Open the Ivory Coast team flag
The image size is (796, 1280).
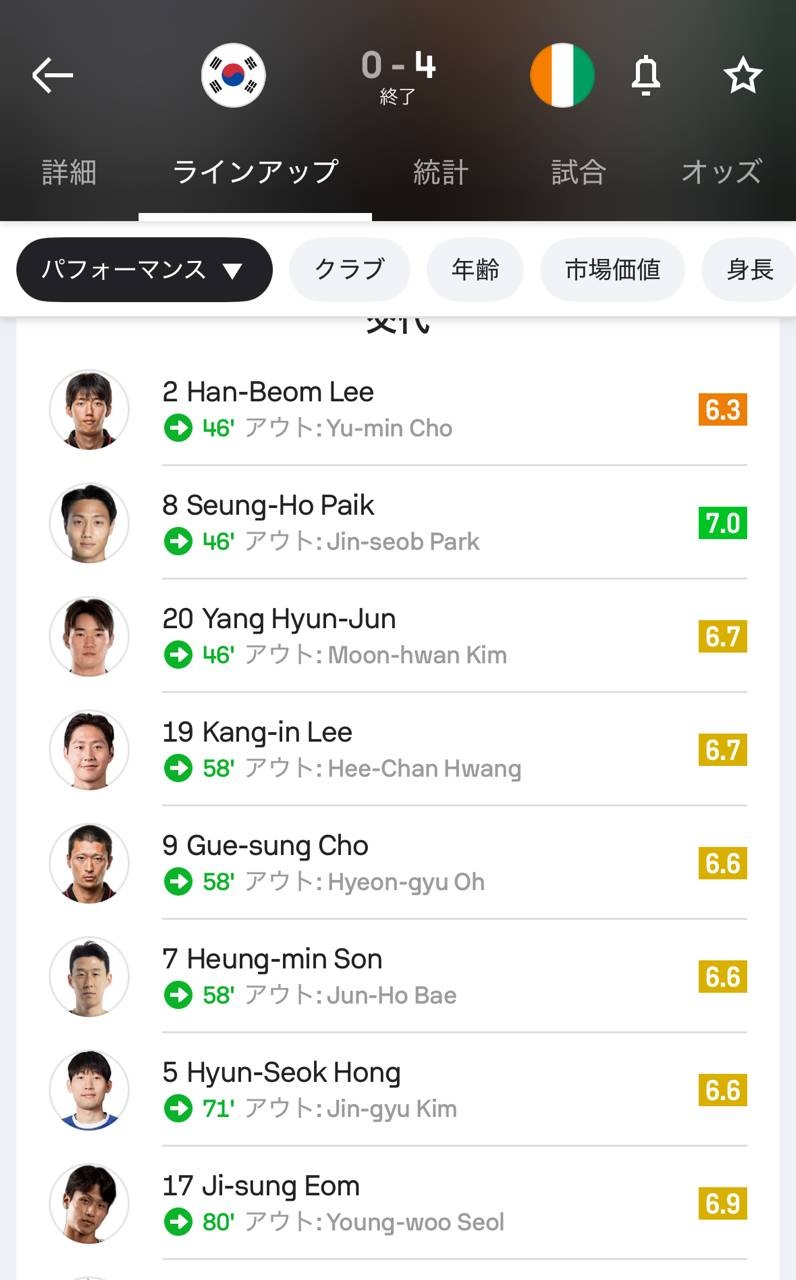point(562,75)
